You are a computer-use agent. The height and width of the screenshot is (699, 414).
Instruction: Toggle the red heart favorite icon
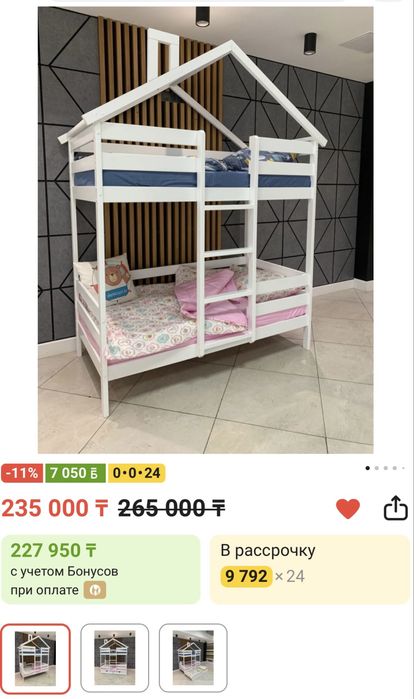tap(348, 509)
